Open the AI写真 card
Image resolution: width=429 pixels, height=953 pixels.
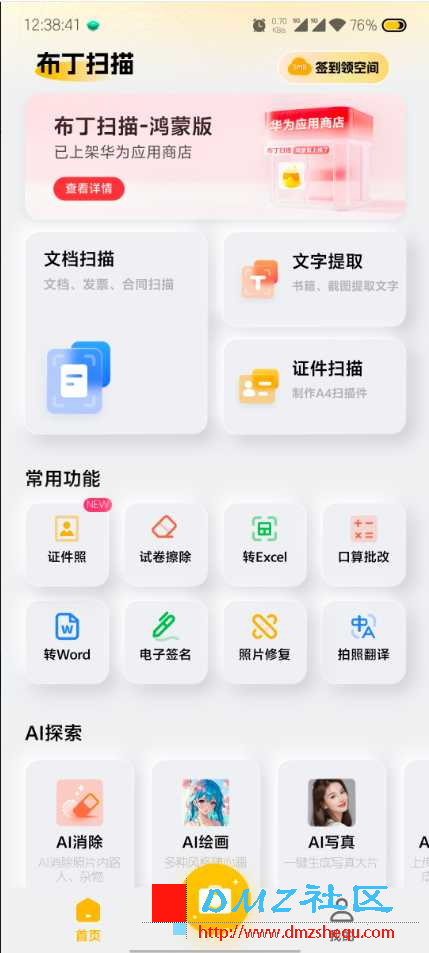pyautogui.click(x=332, y=824)
